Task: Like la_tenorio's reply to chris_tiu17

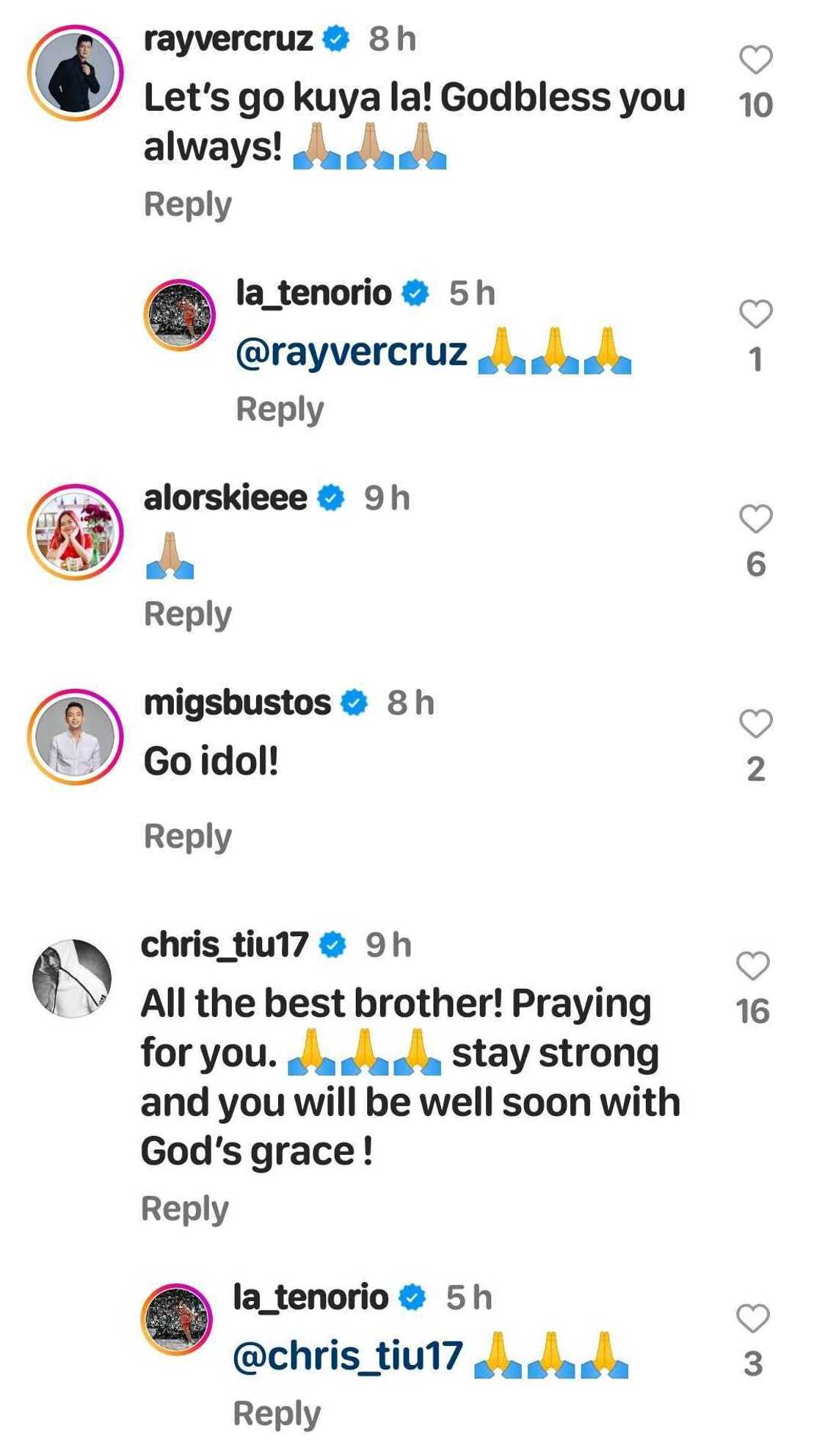Action: coord(752,1319)
